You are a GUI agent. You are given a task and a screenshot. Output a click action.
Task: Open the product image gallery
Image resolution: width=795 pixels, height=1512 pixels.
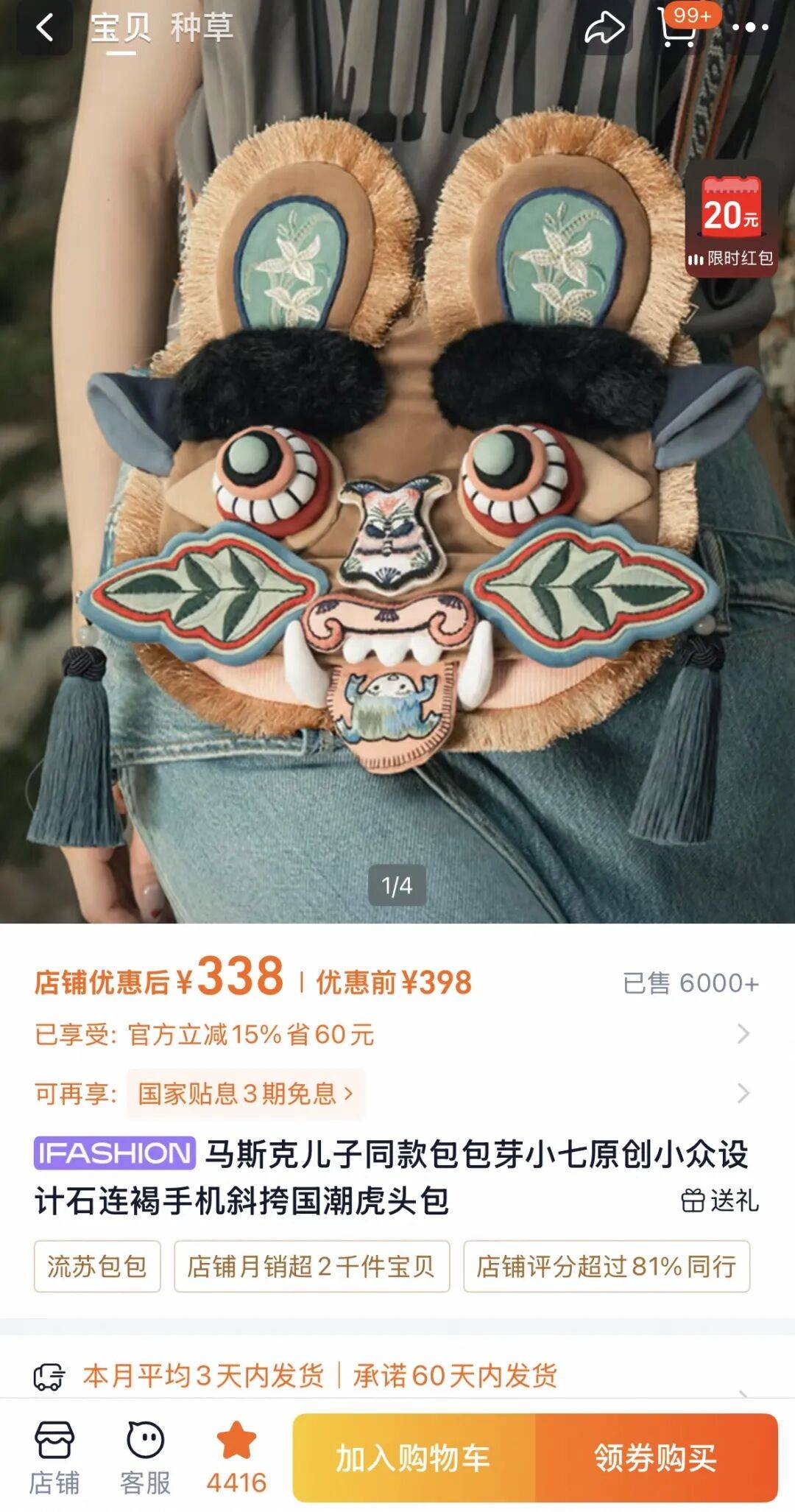click(x=397, y=471)
